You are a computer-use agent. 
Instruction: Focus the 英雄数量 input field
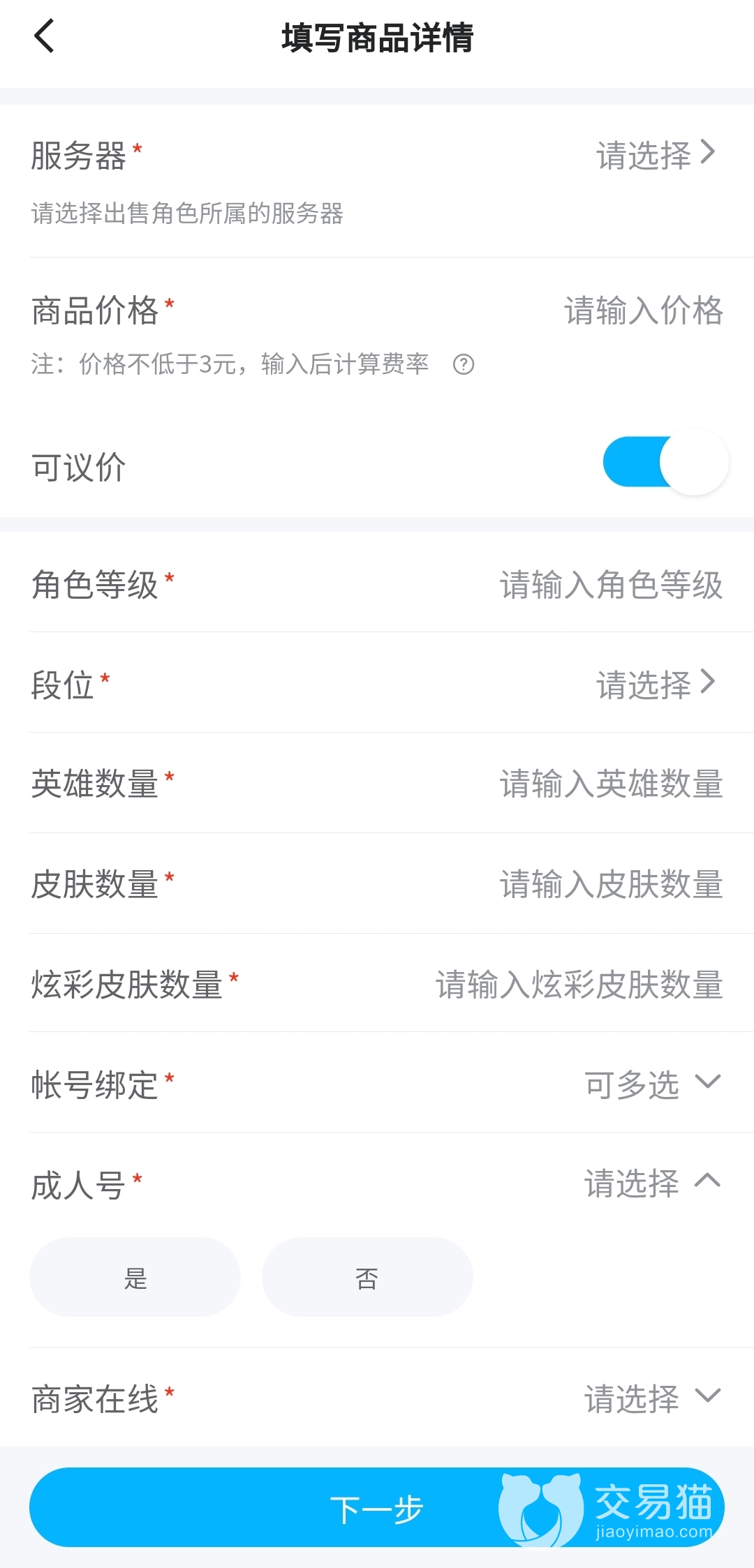point(610,784)
